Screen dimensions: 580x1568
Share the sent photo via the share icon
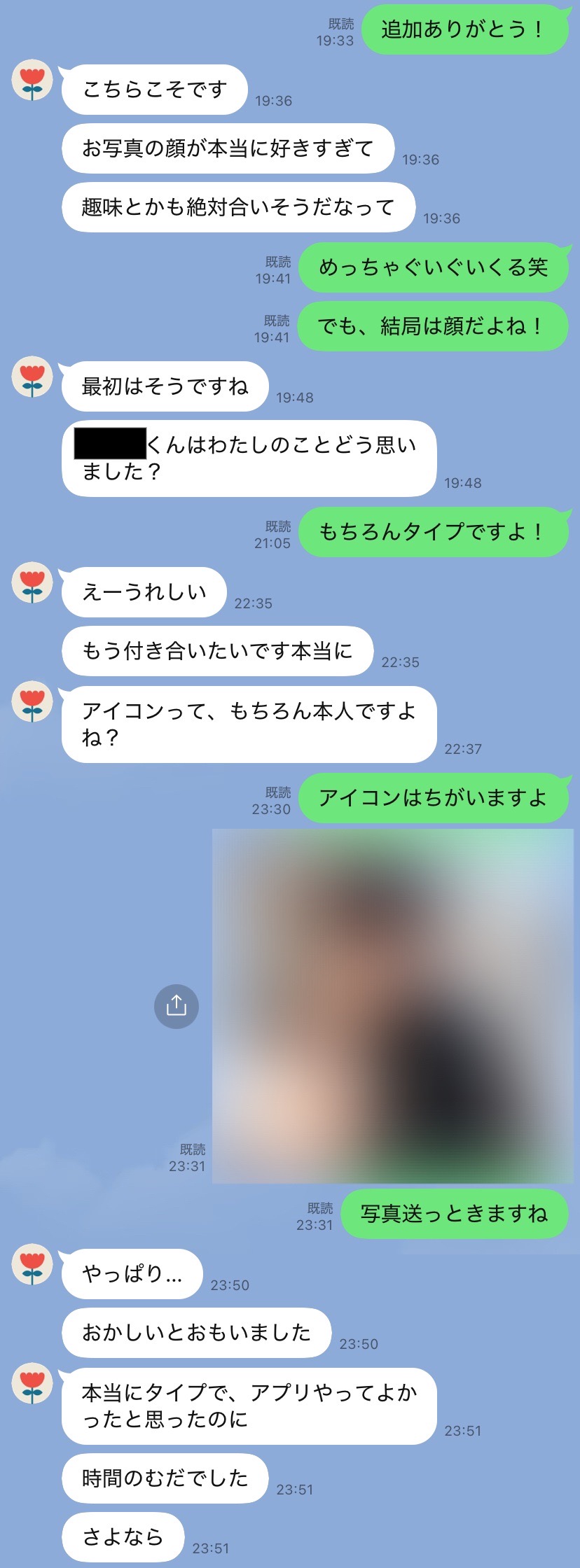[177, 1006]
